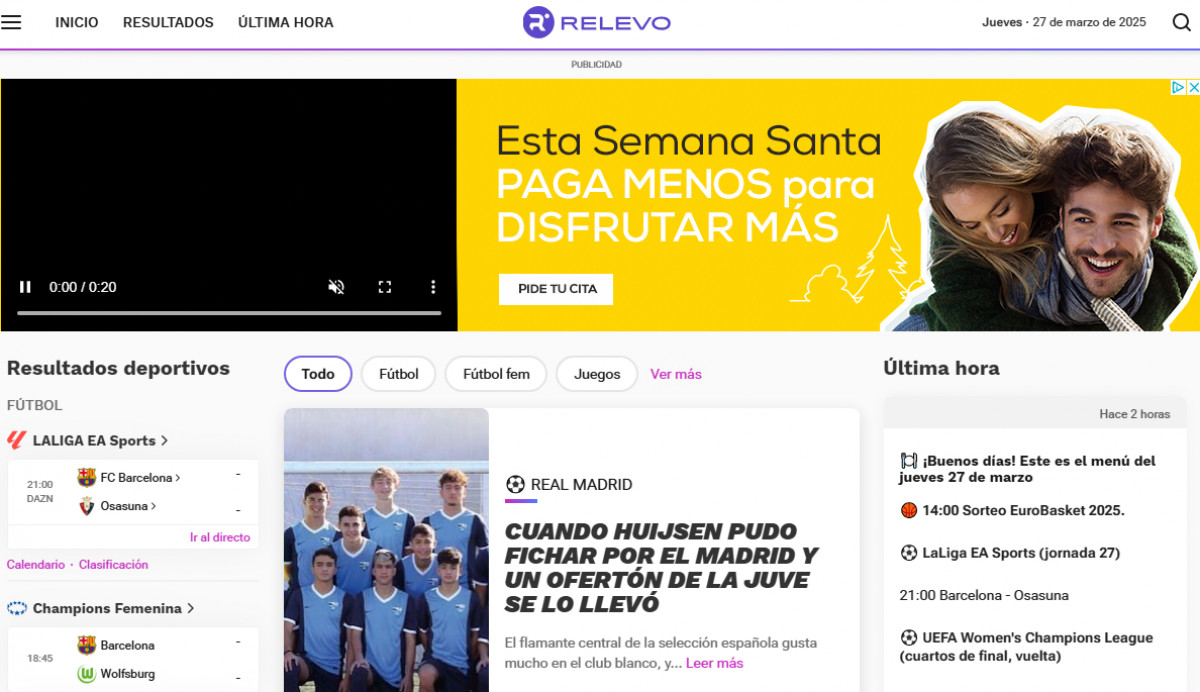Tap Ver más categories link
Image resolution: width=1200 pixels, height=692 pixels.
[676, 374]
